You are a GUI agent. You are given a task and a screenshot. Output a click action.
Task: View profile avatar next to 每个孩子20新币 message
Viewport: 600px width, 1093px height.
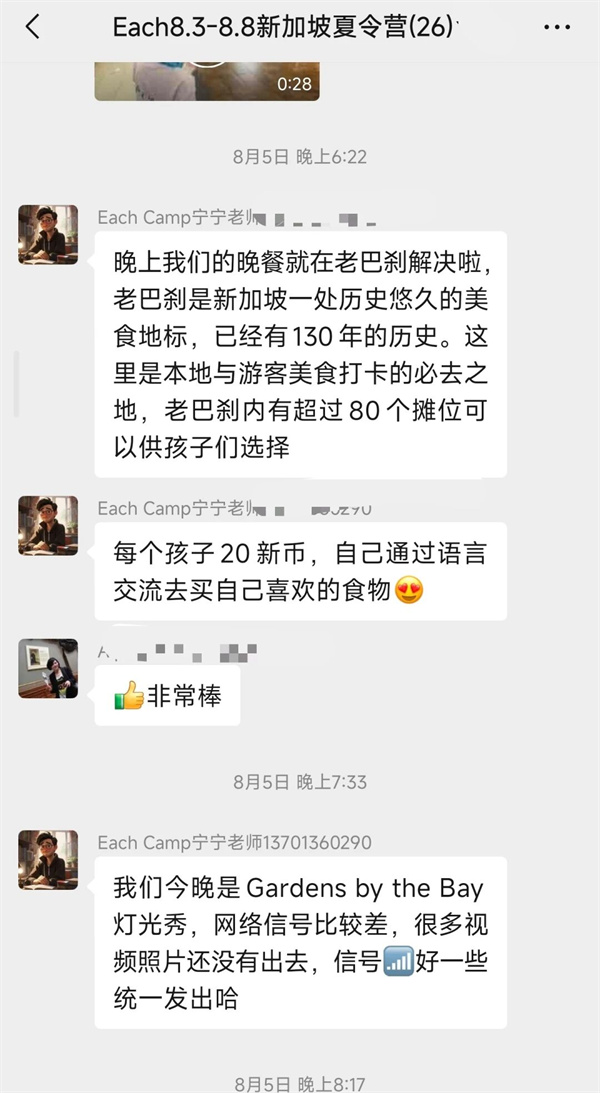tap(48, 526)
